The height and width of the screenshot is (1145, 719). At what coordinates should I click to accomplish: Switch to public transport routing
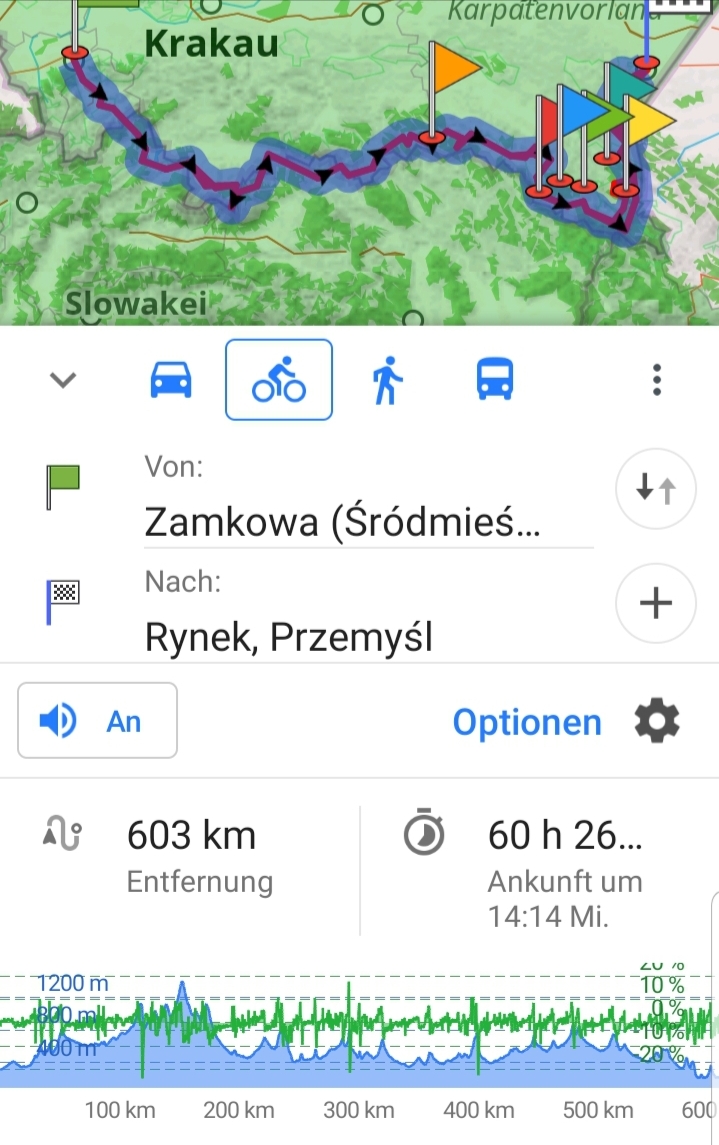click(x=495, y=380)
